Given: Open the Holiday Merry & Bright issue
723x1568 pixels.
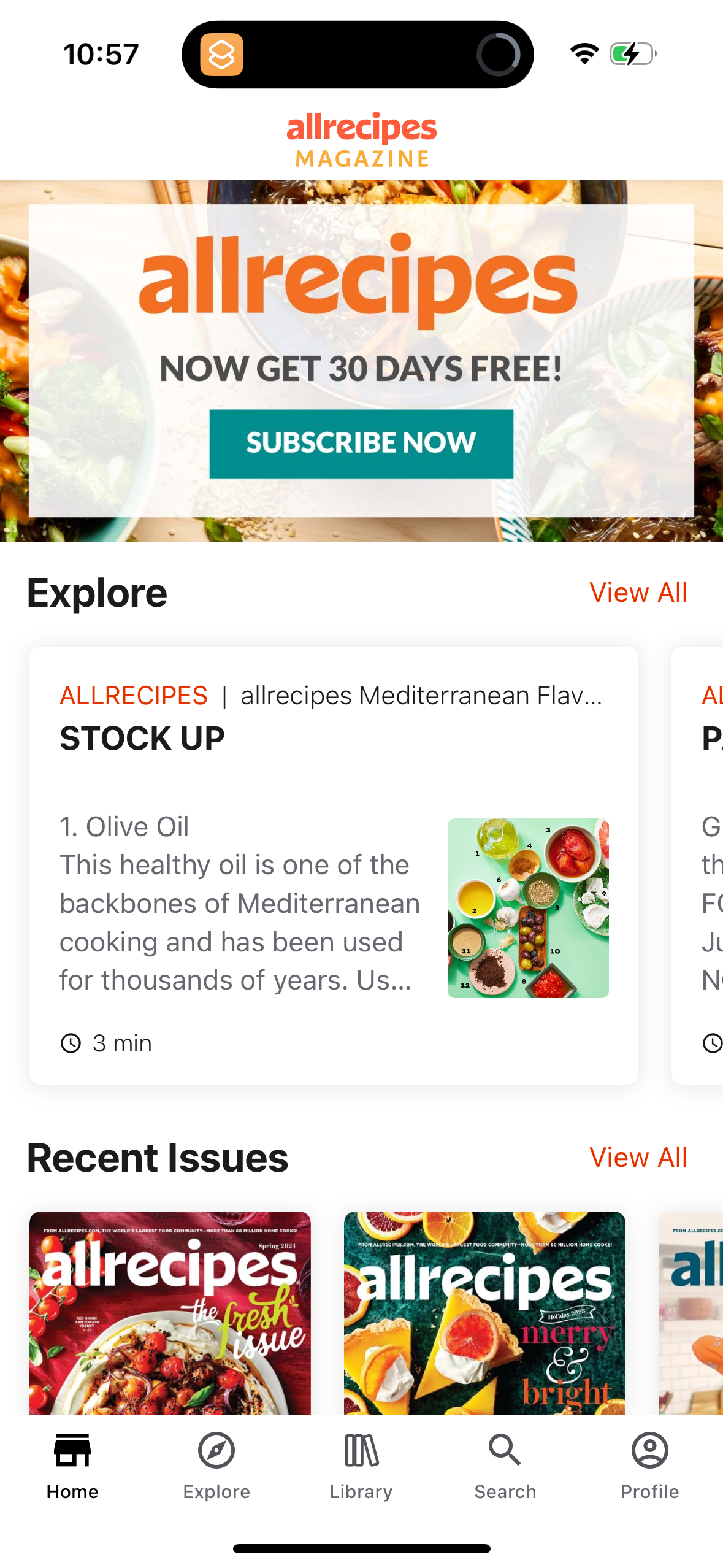Looking at the screenshot, I should point(484,1313).
